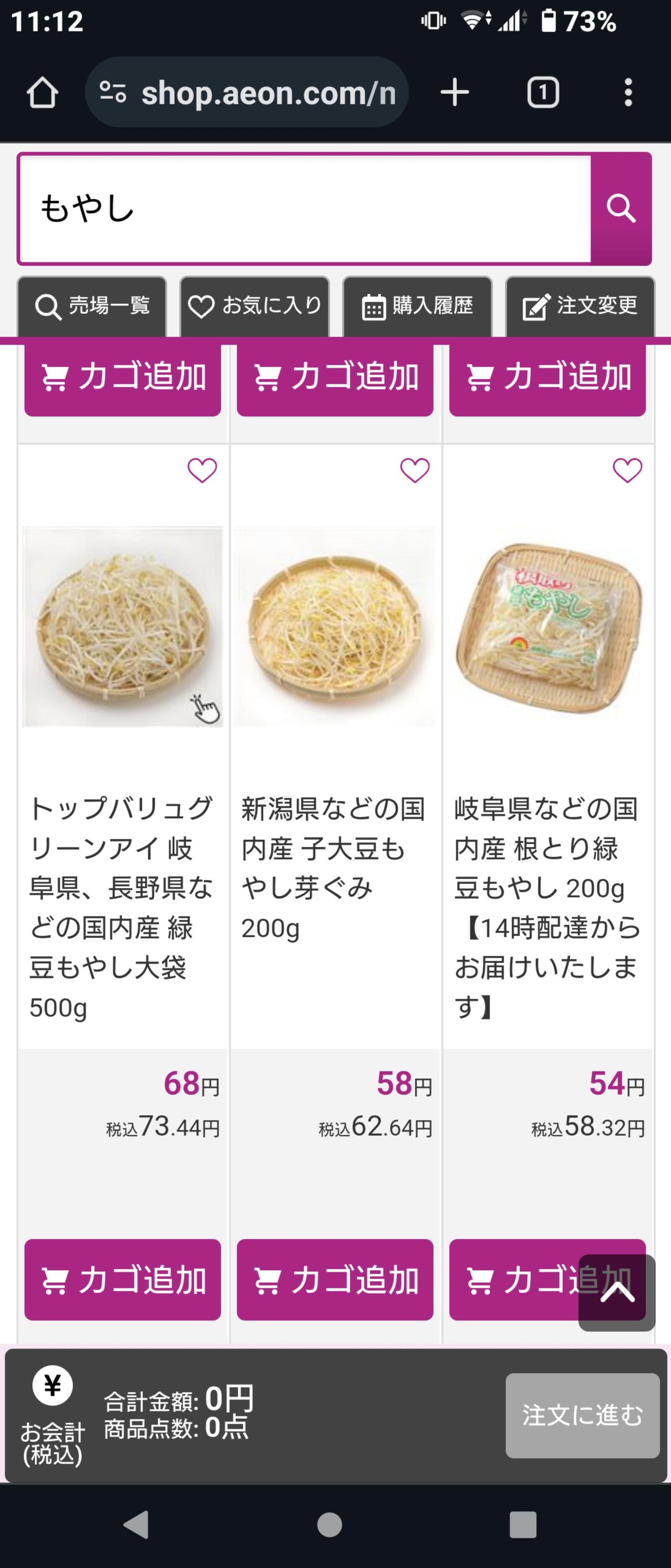Viewport: 671px width, 1568px height.
Task: Open 注文変更 order change
Action: point(580,306)
